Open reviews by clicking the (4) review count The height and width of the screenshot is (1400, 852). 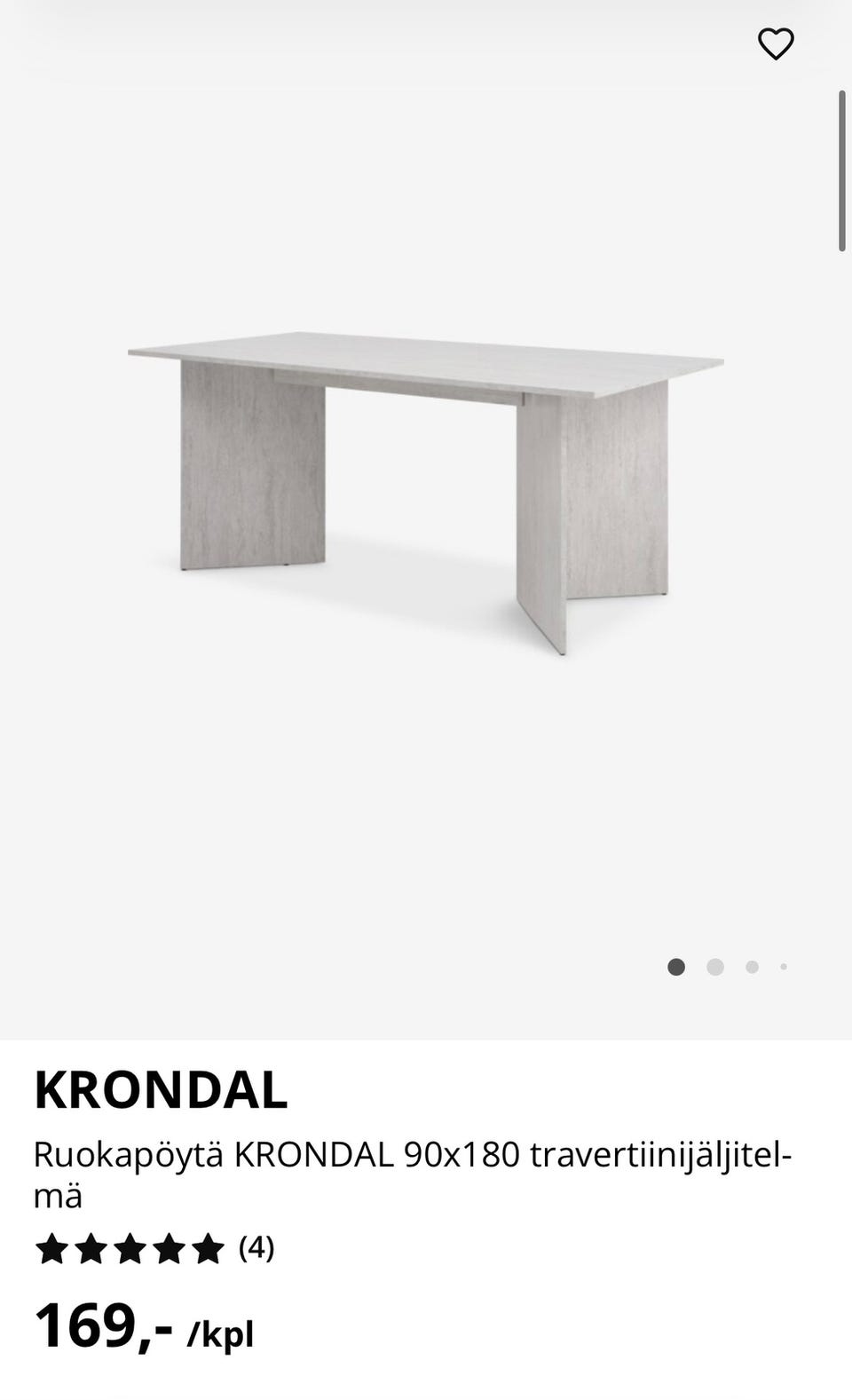tap(256, 1252)
